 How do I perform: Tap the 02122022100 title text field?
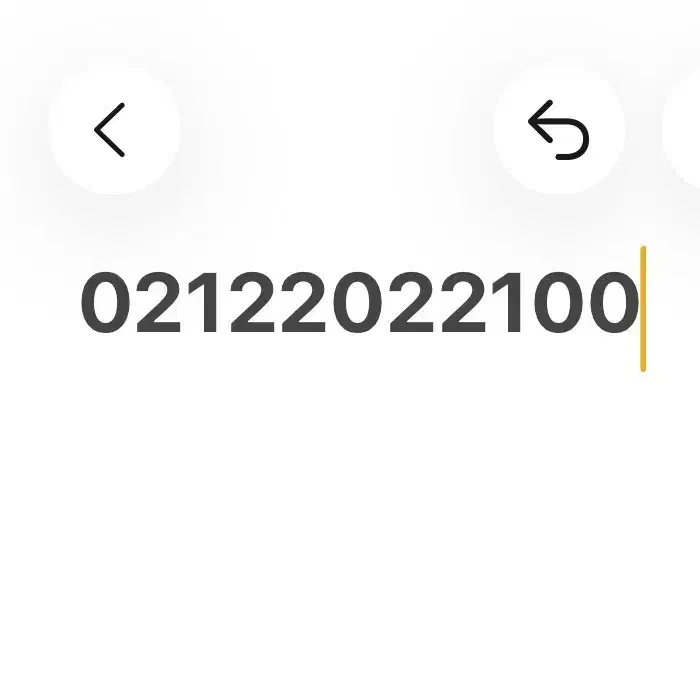tap(360, 304)
